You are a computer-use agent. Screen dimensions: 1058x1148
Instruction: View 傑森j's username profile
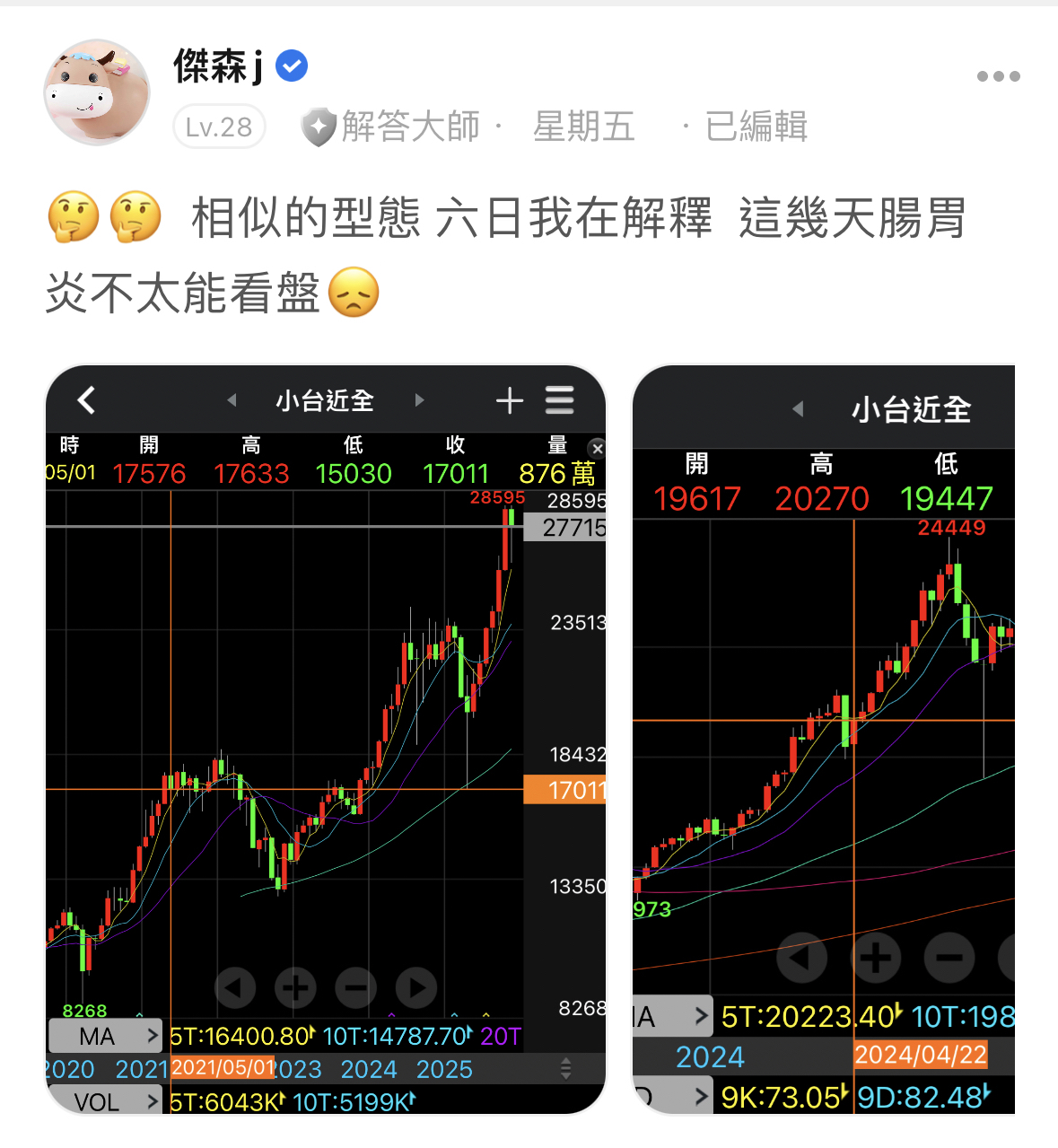point(218,66)
